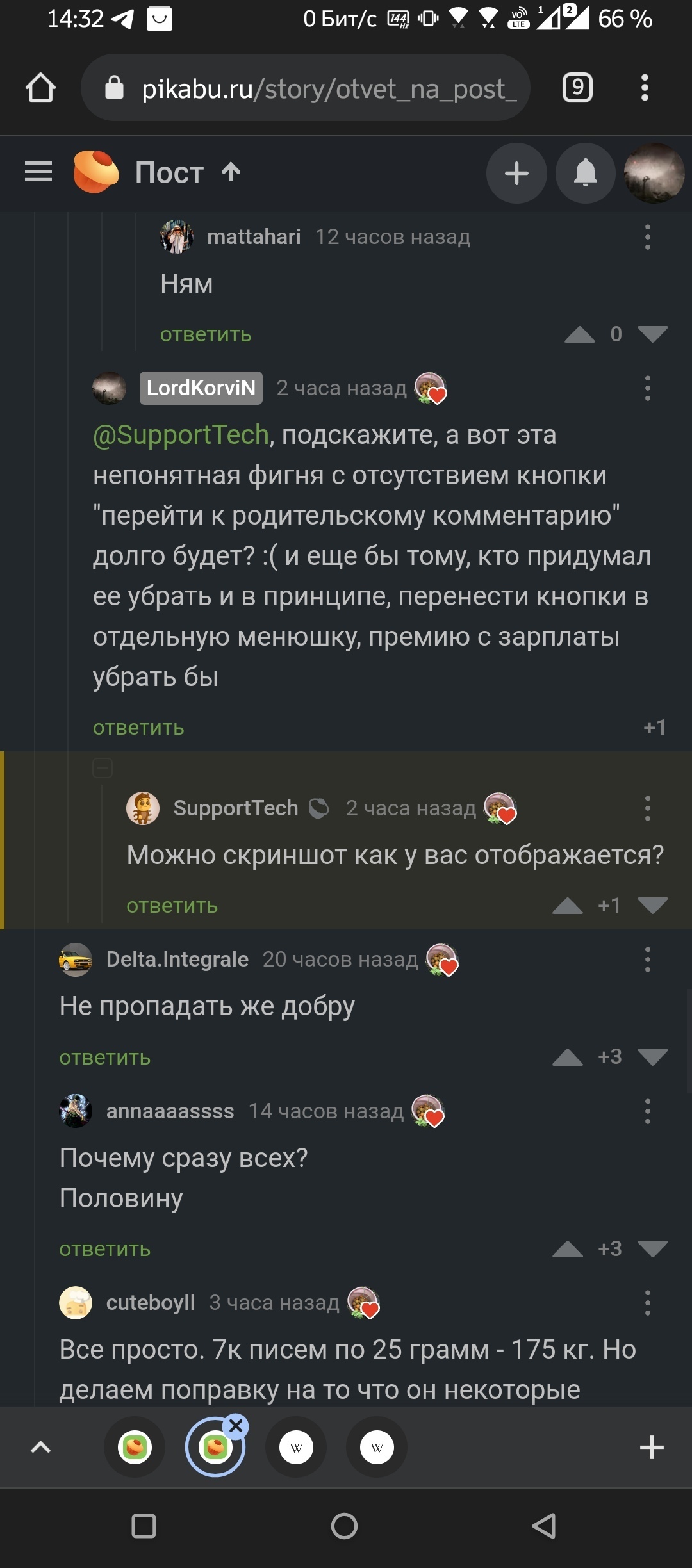Upvote Delta.Integrale's comment
The width and height of the screenshot is (692, 1568).
point(568,1058)
